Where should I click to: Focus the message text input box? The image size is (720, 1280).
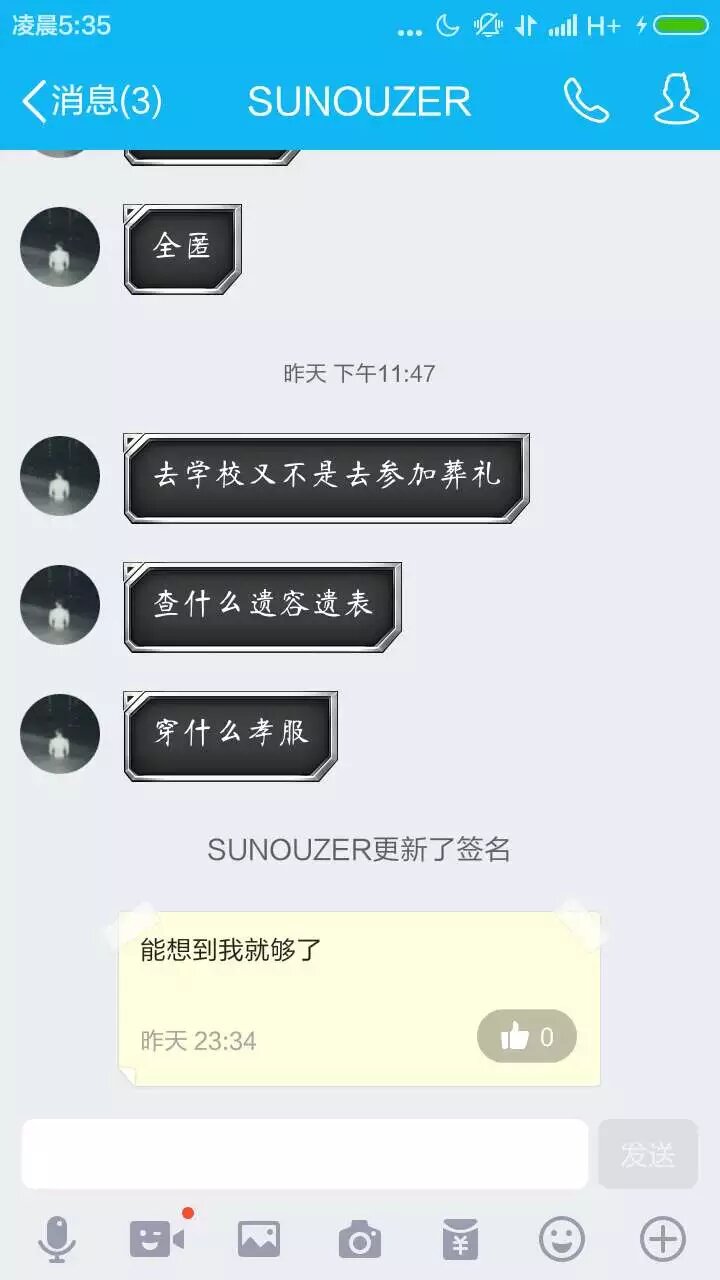[x=305, y=1154]
